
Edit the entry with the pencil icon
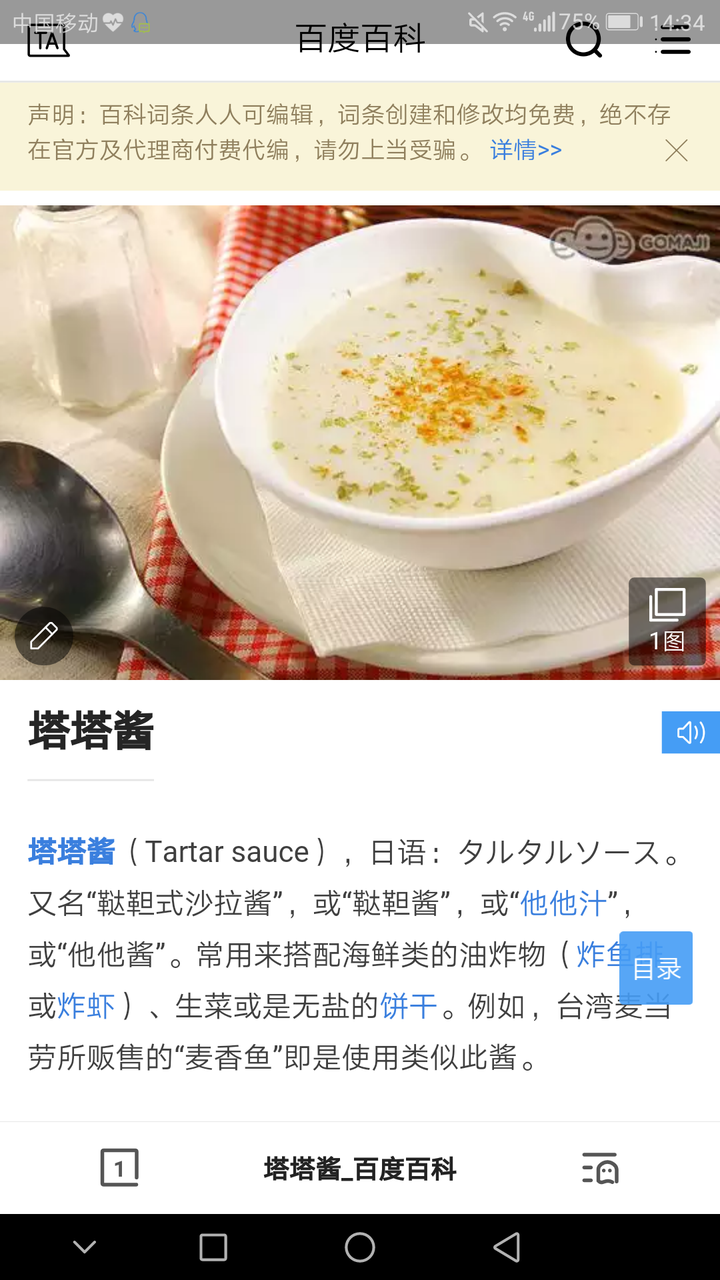44,636
